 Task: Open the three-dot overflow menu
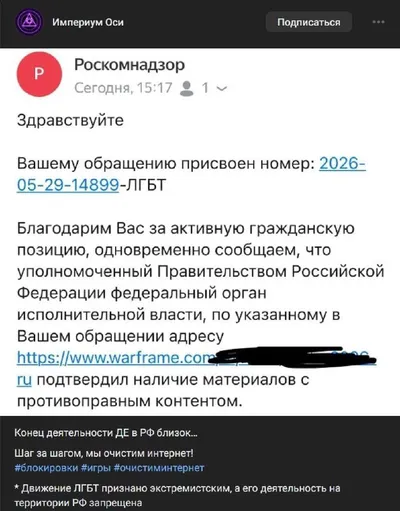tap(378, 22)
